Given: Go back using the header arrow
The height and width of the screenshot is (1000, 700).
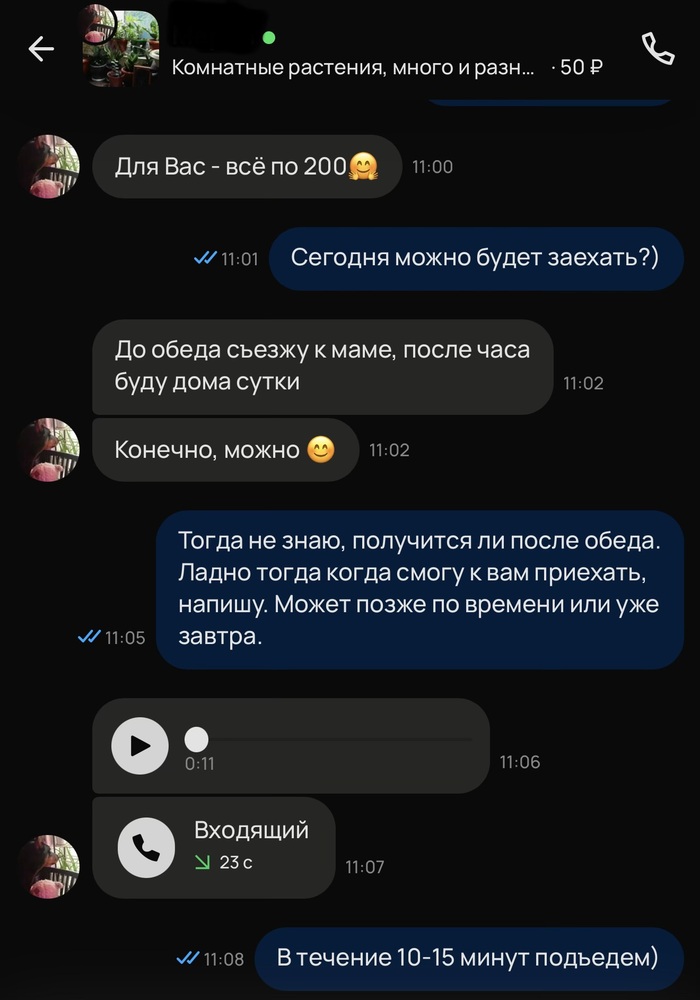Looking at the screenshot, I should tap(41, 49).
